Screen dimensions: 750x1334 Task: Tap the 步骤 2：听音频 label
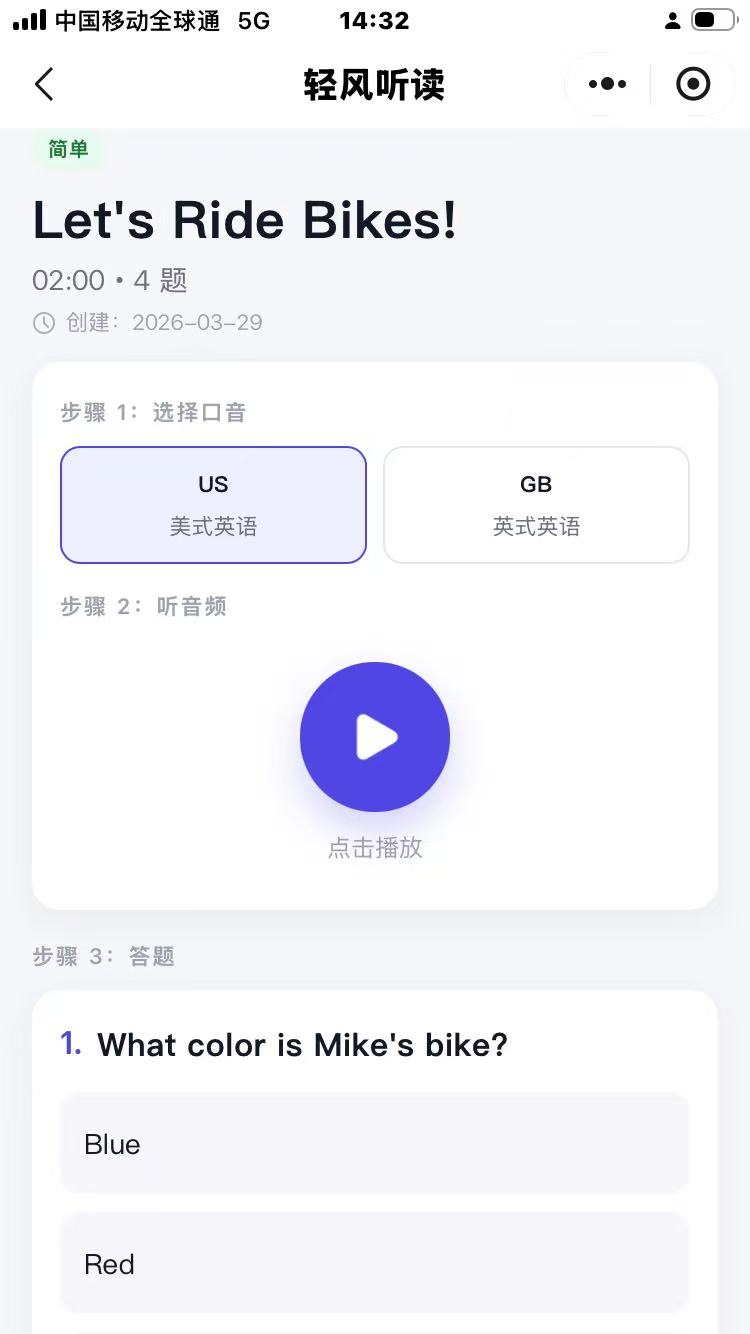[x=143, y=606]
